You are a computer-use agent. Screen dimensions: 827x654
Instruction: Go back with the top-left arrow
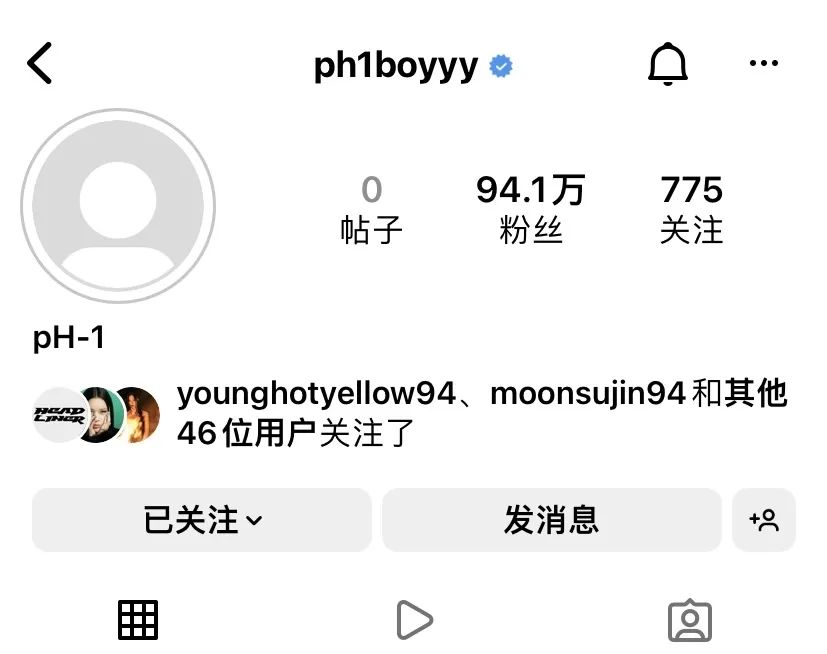(x=40, y=65)
